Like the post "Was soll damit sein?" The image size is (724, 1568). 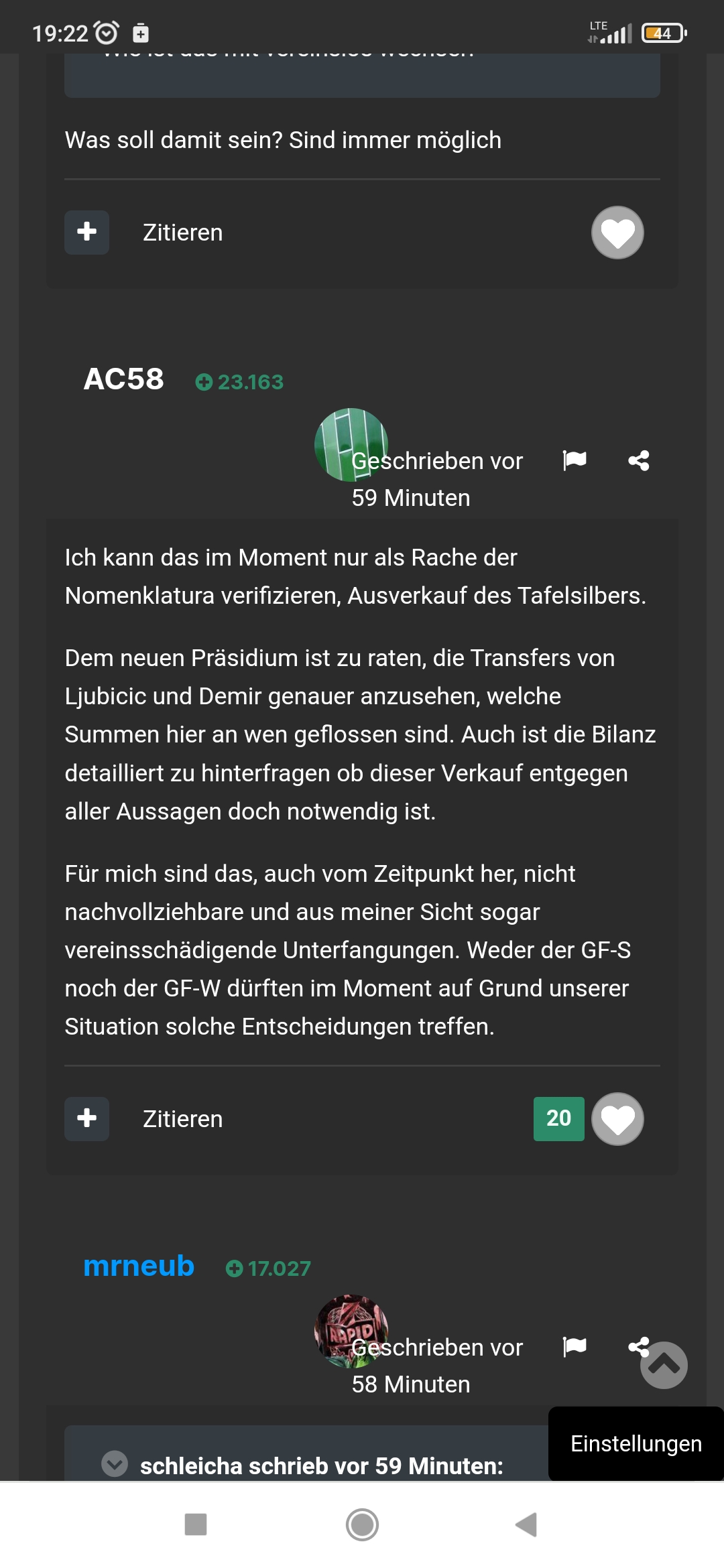[617, 233]
